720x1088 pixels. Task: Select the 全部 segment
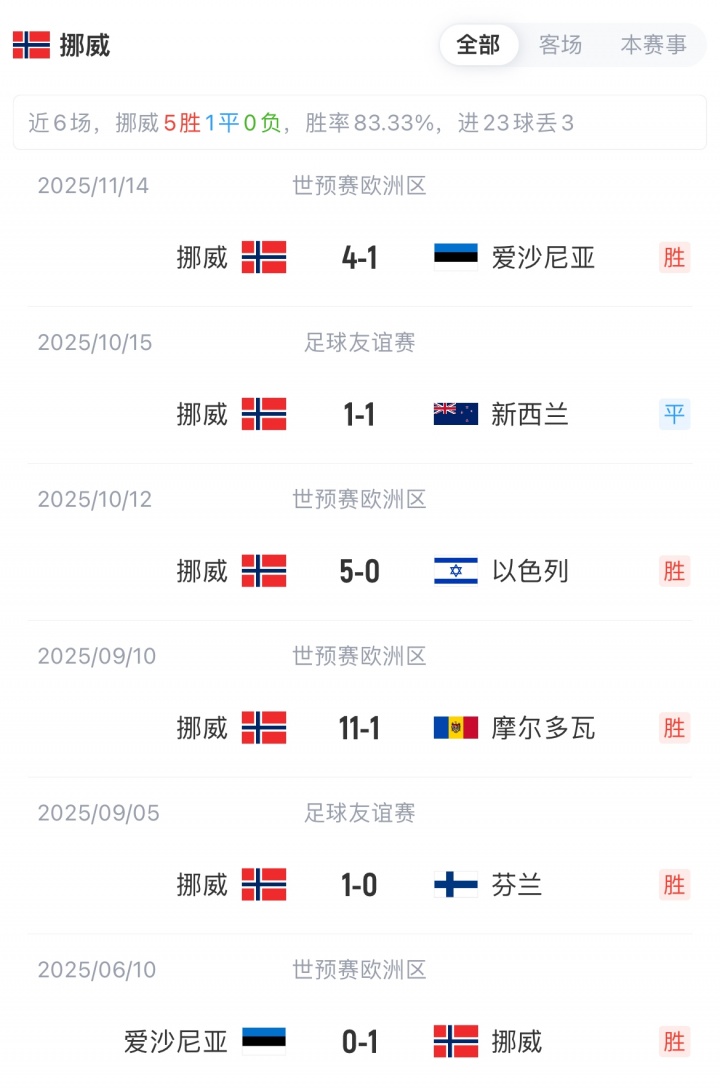478,45
